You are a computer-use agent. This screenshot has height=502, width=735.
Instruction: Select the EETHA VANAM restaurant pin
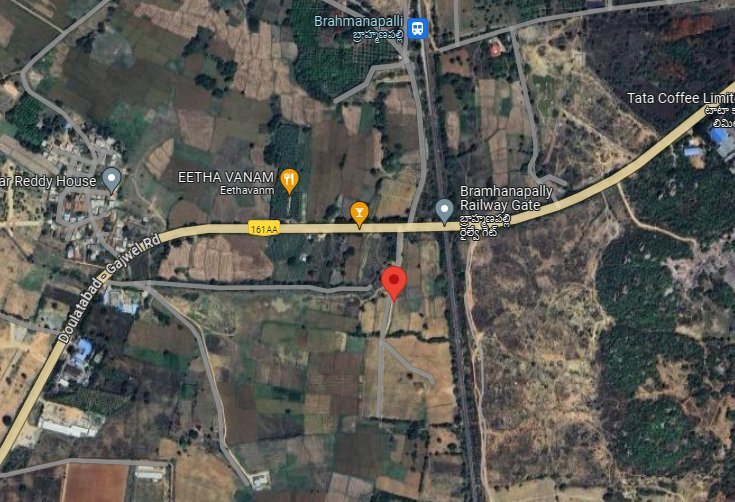click(x=289, y=180)
